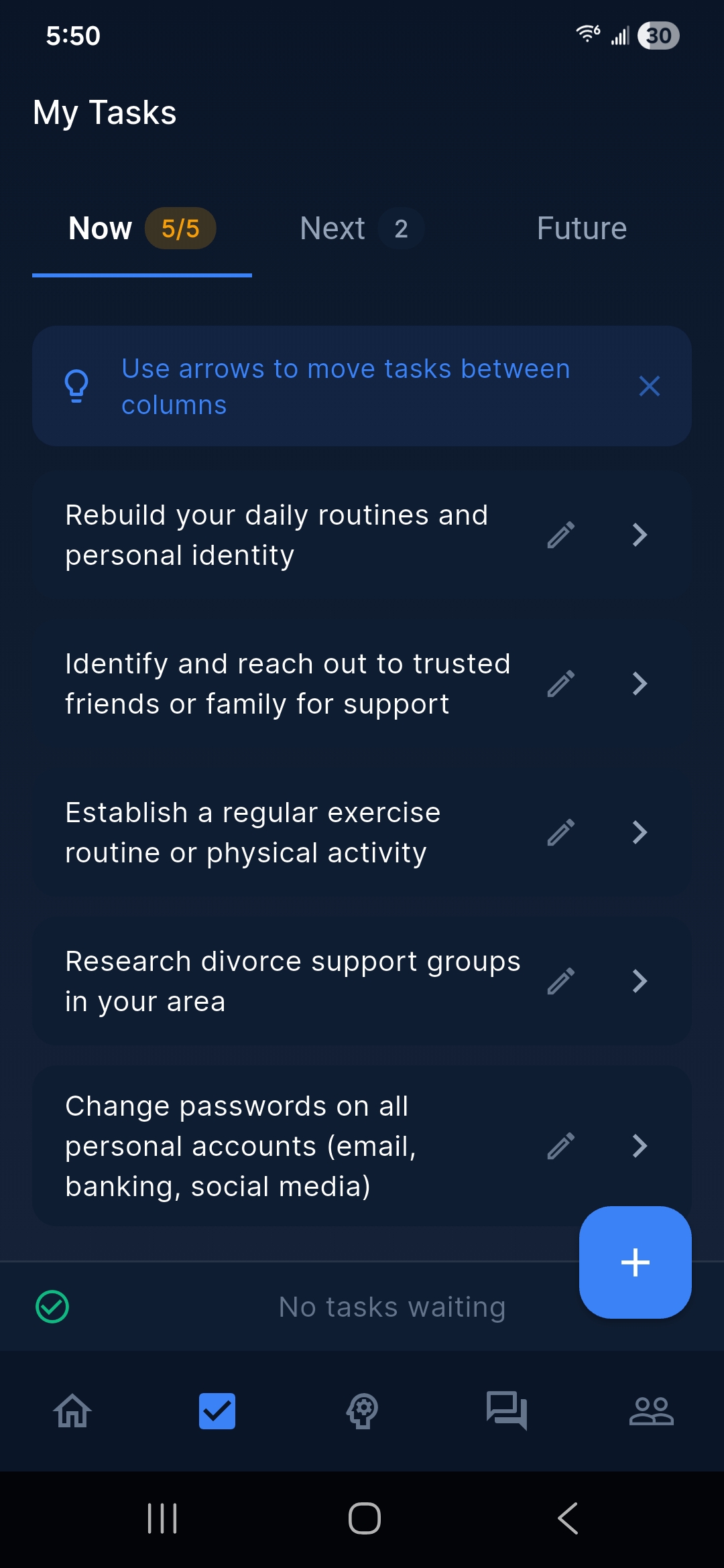Move divorce support groups task forward

click(640, 981)
